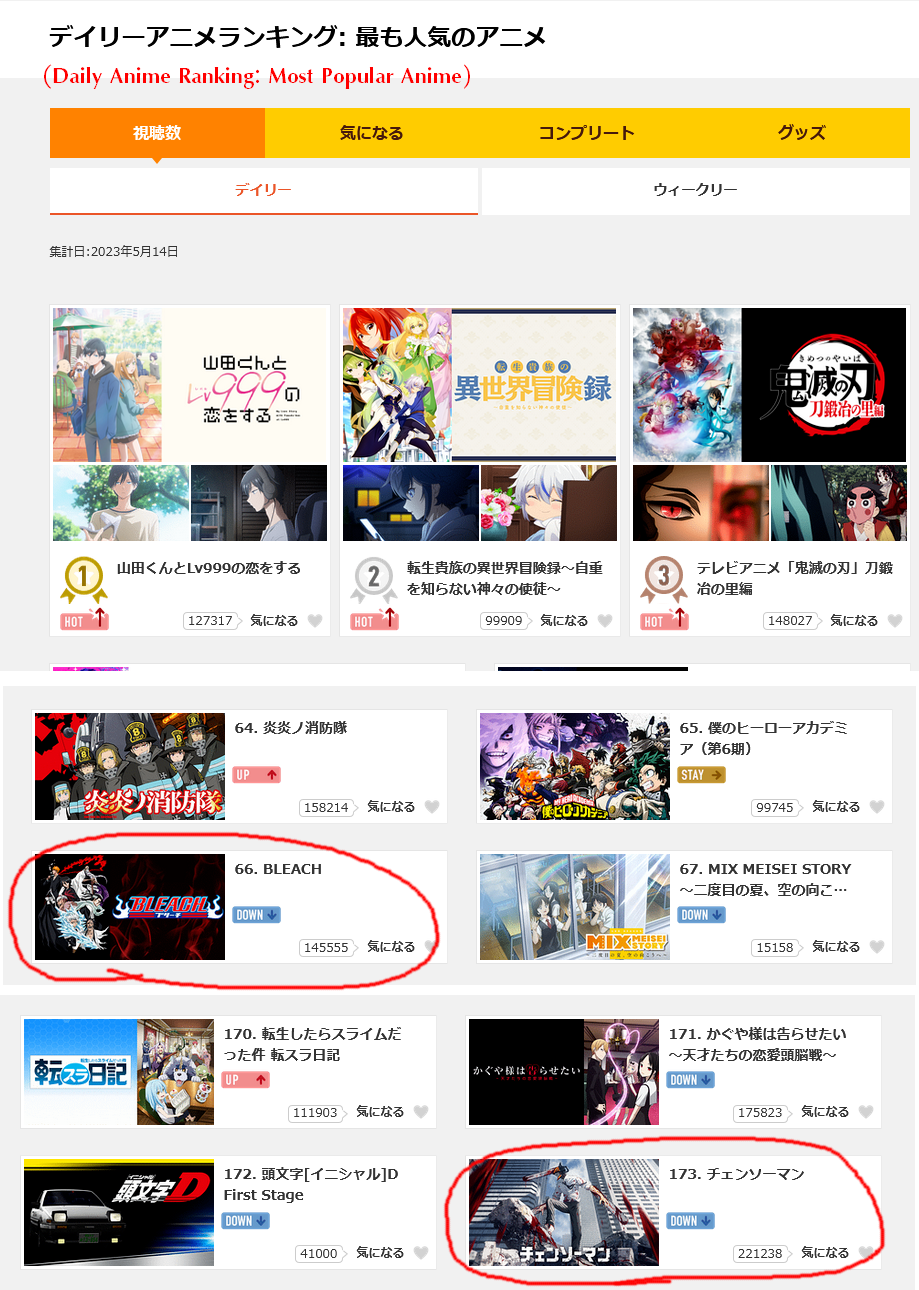Mark 炎炎ノ消防隊 as 気になる with the heart
This screenshot has width=919, height=1290.
point(431,807)
